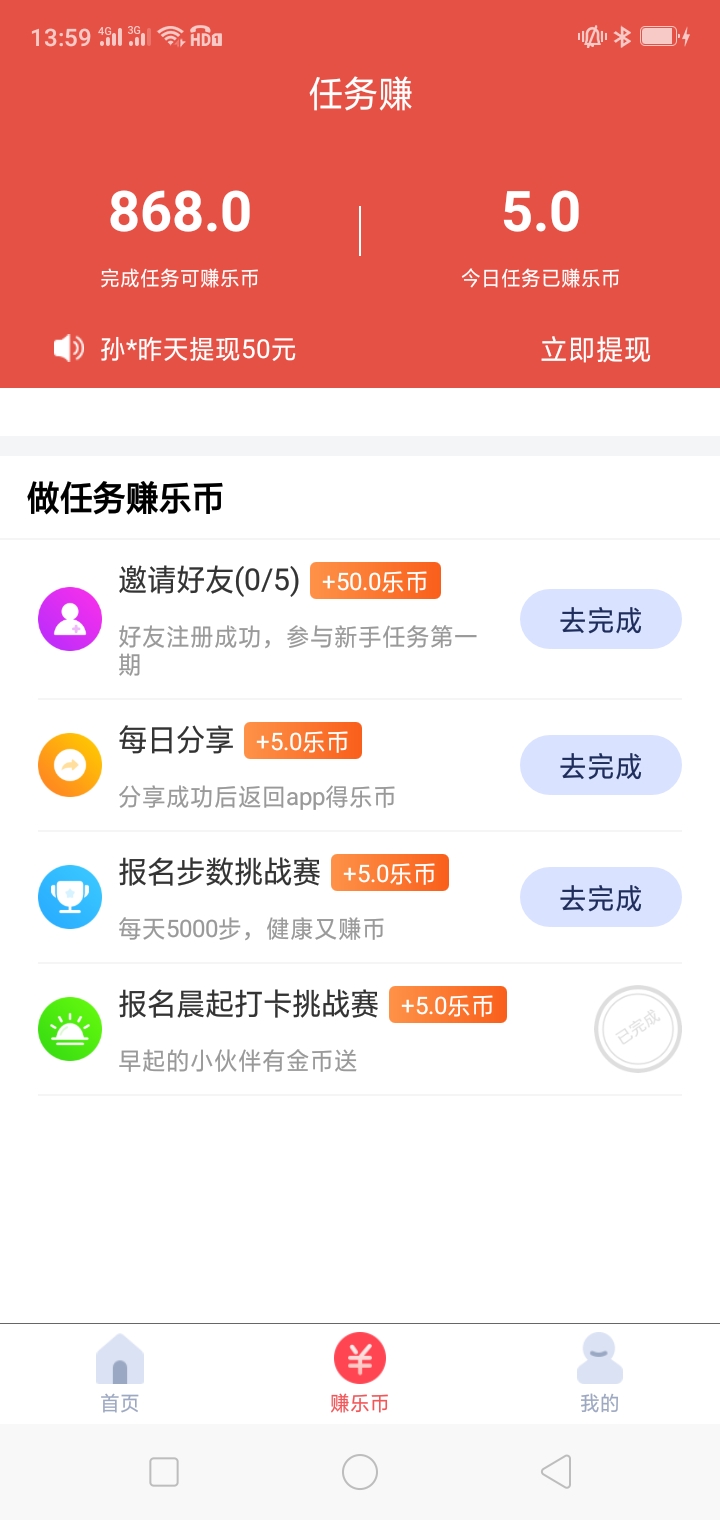This screenshot has width=720, height=1520.
Task: Switch to the 首页 tab
Action: (120, 1374)
